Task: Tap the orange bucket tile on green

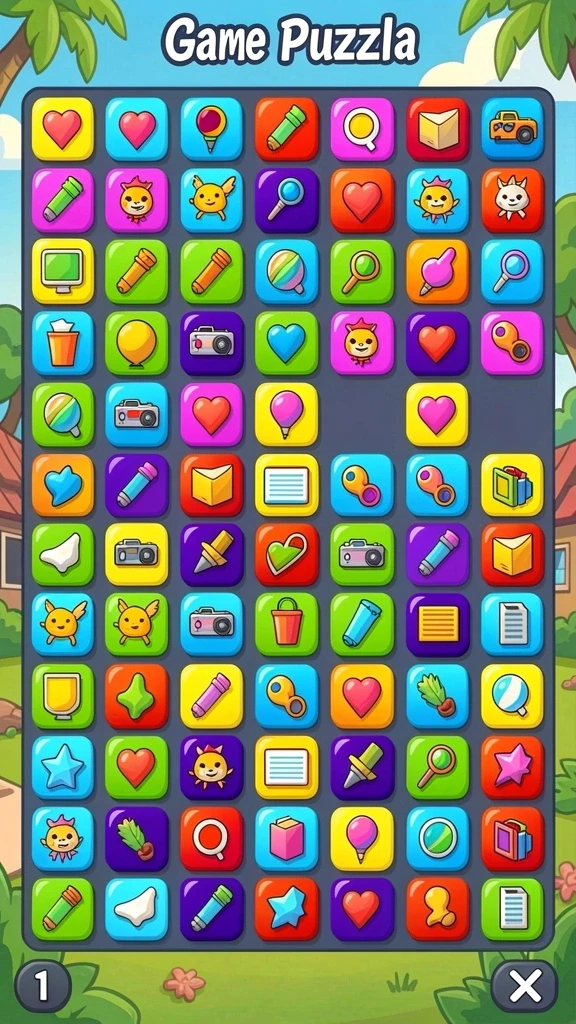Action: pos(286,624)
